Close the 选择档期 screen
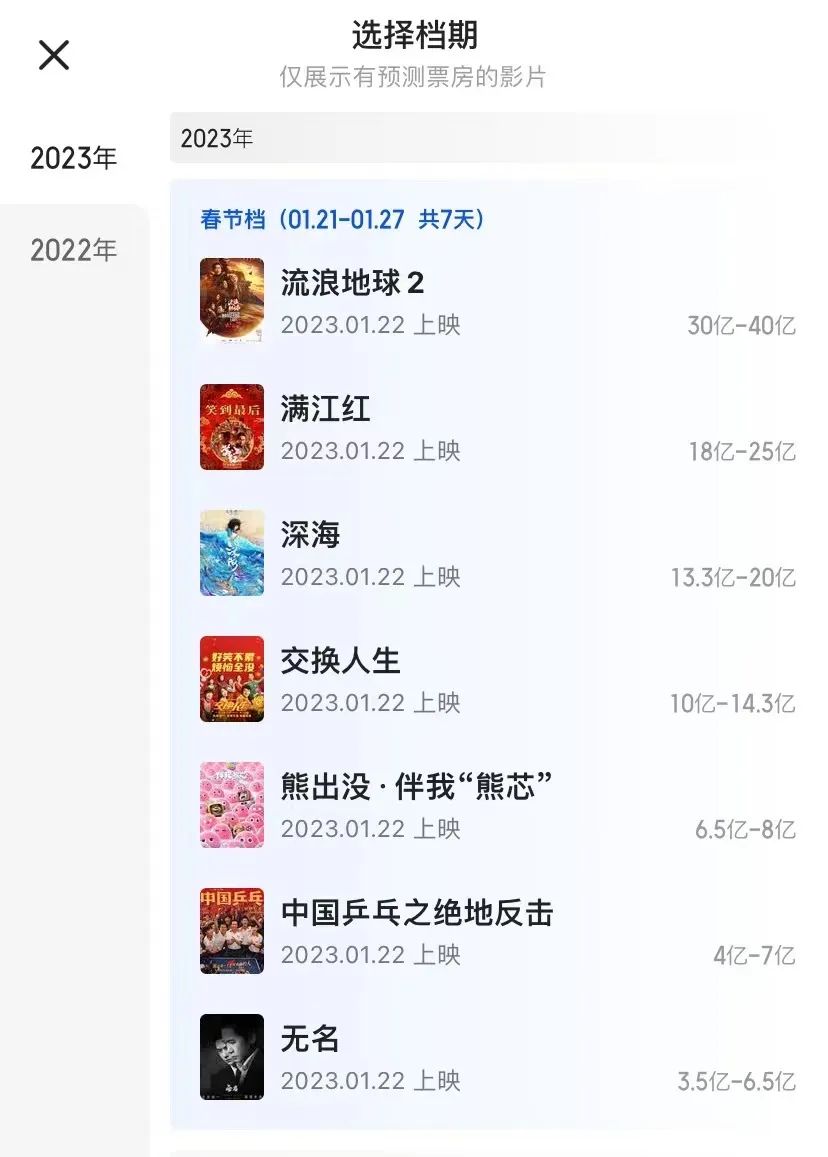 tap(54, 54)
